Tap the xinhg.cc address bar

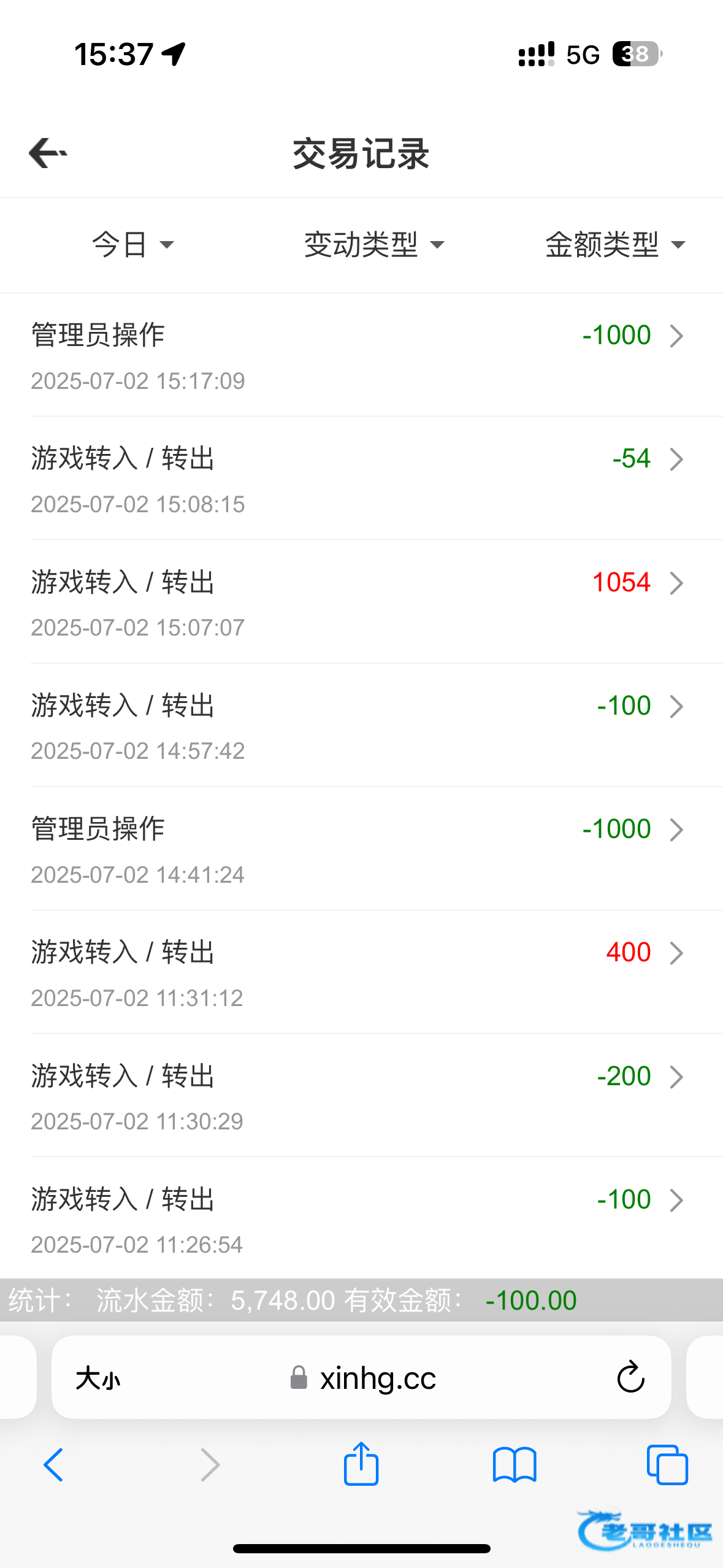[362, 1378]
